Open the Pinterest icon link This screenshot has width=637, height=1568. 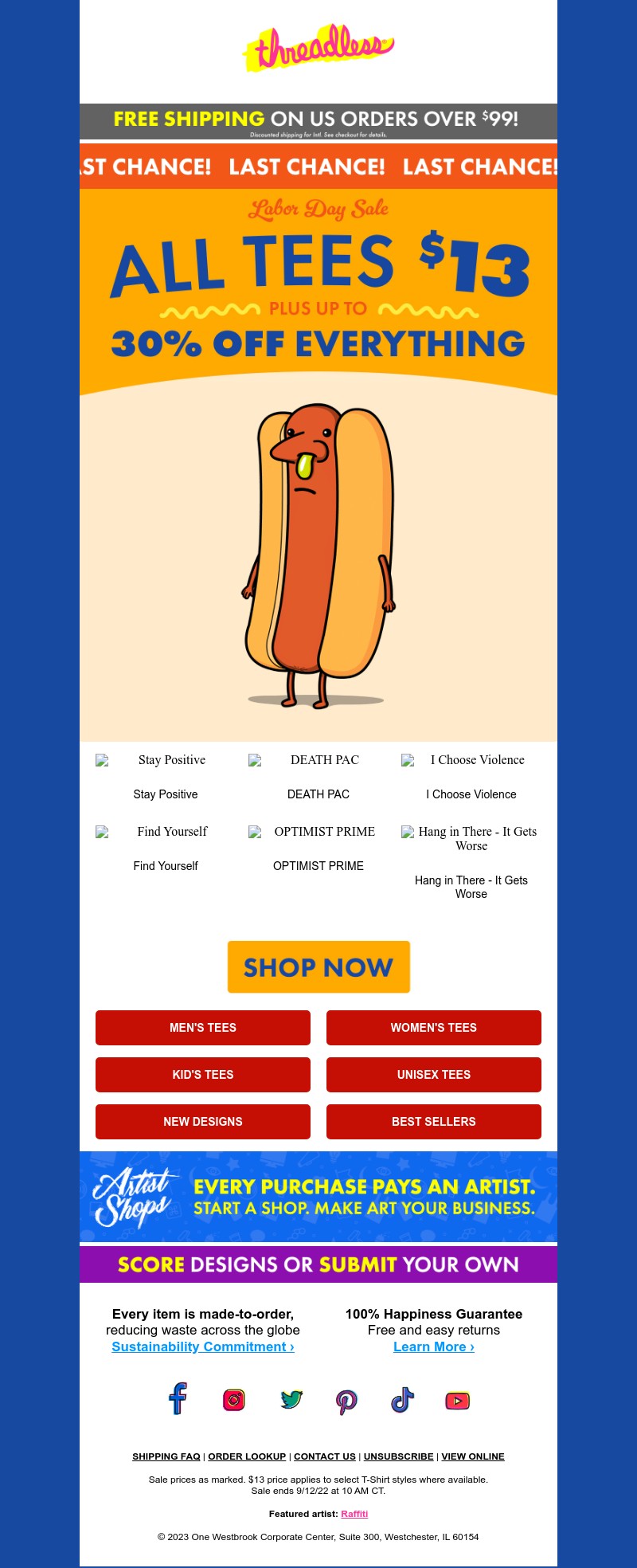[346, 1400]
